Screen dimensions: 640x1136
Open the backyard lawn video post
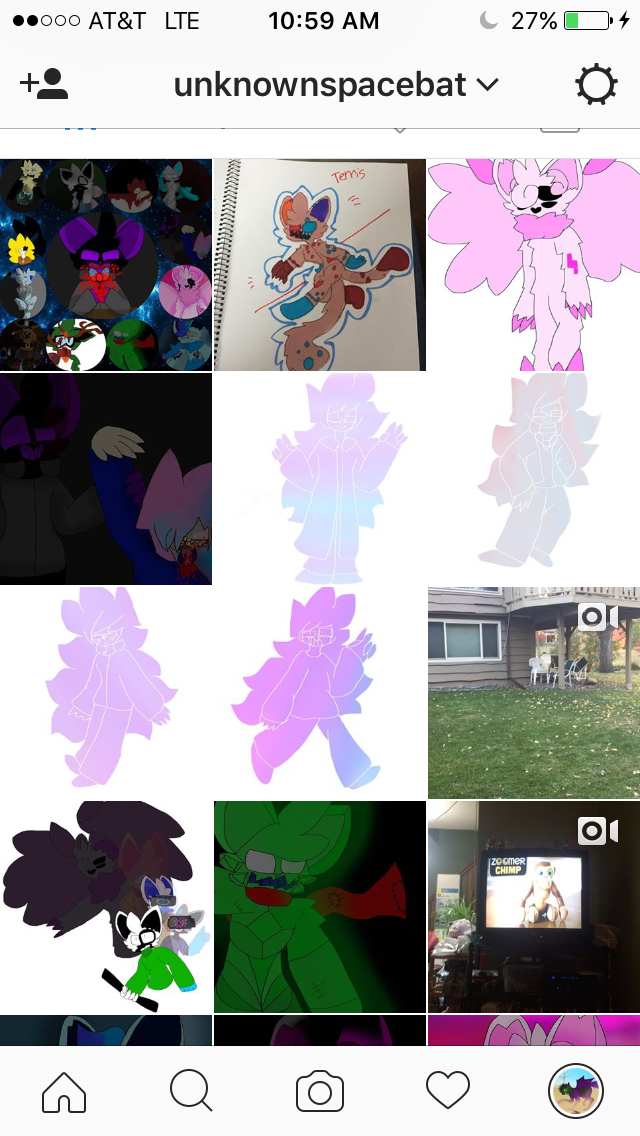click(x=534, y=693)
